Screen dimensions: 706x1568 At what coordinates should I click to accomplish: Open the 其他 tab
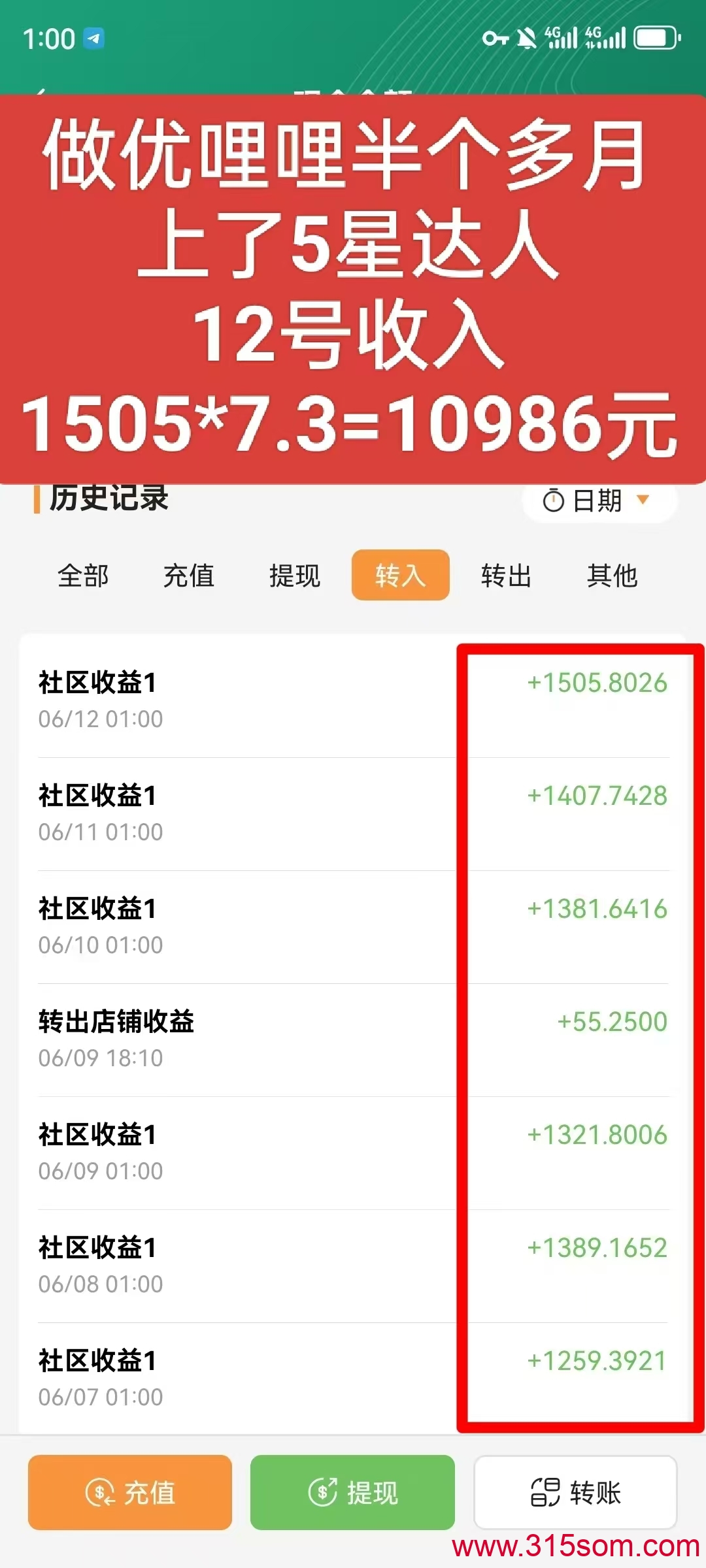click(613, 576)
